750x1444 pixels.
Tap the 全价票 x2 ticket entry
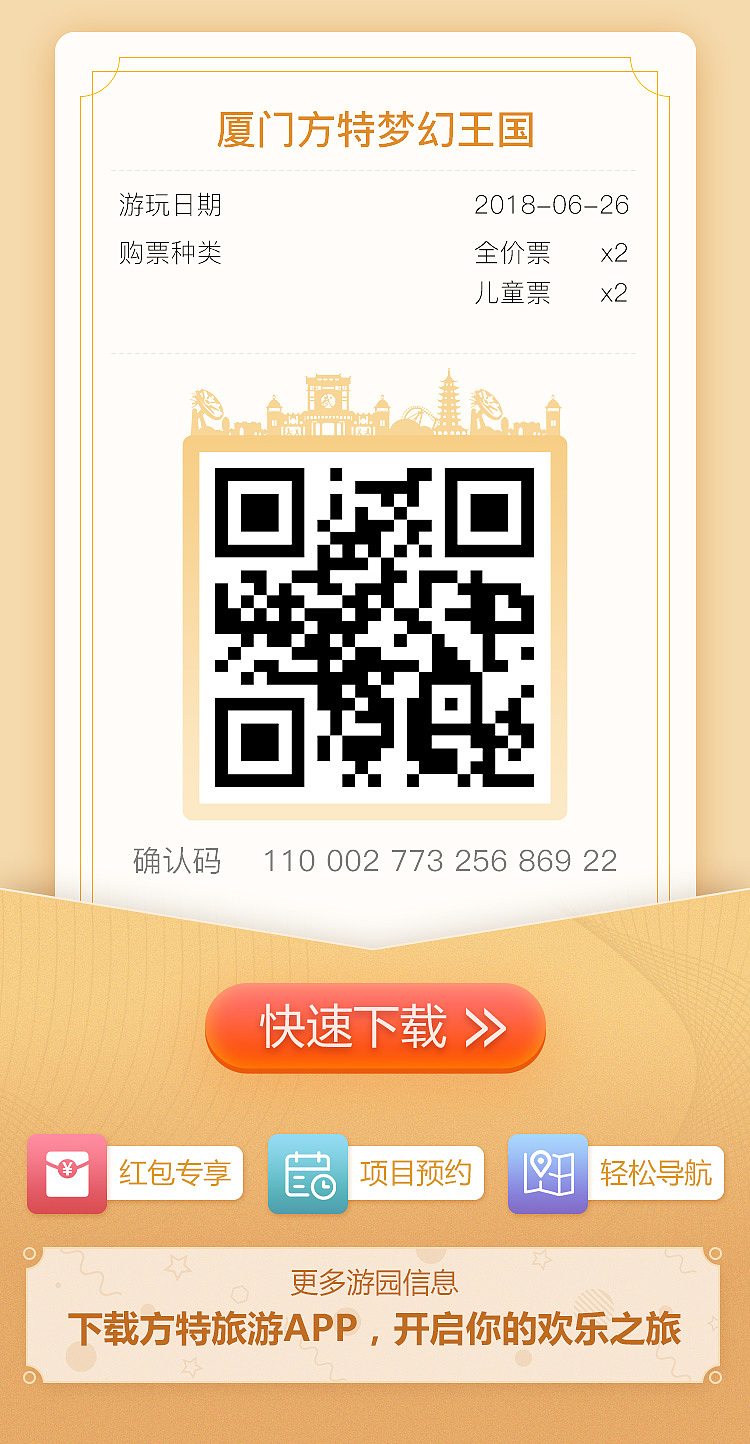(551, 255)
